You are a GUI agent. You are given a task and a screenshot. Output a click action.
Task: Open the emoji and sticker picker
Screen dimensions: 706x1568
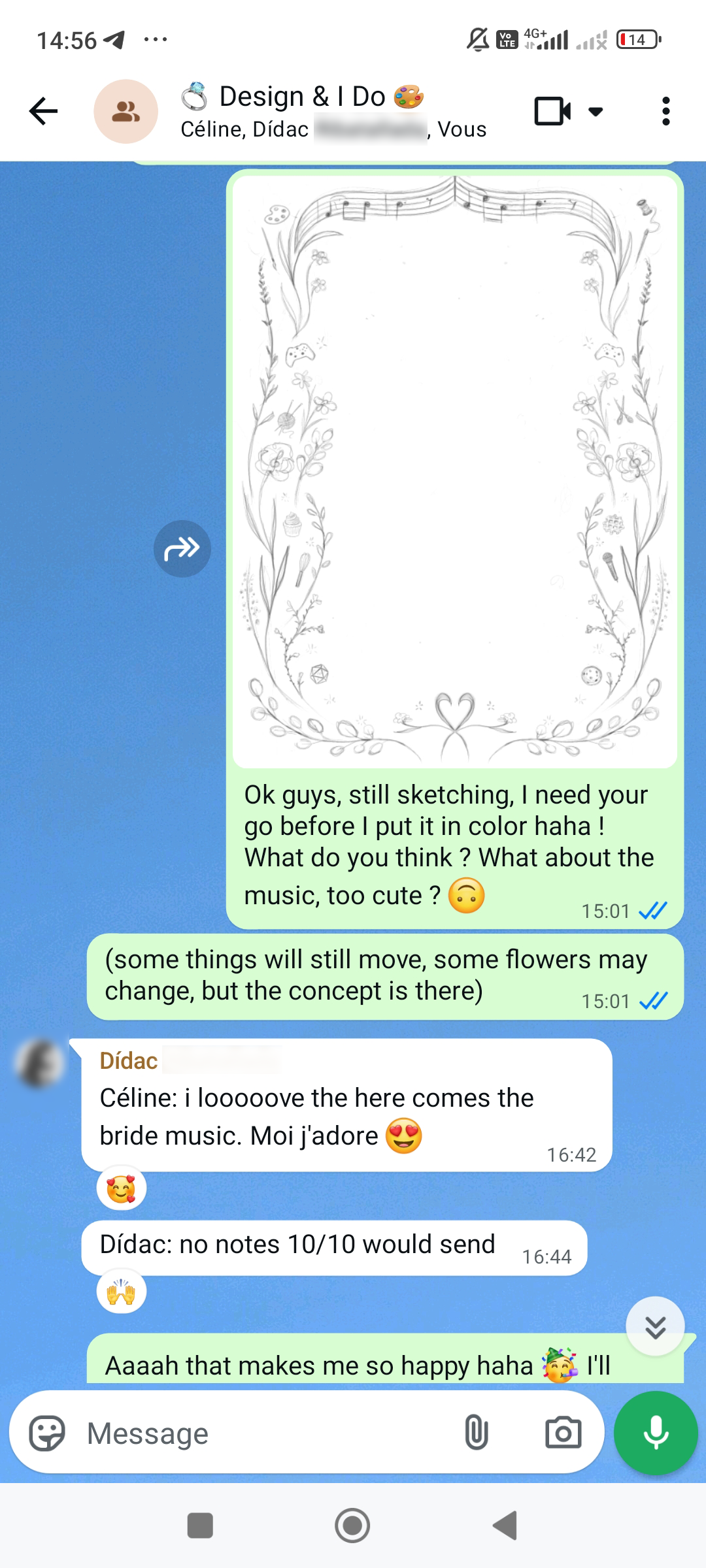coord(47,1433)
